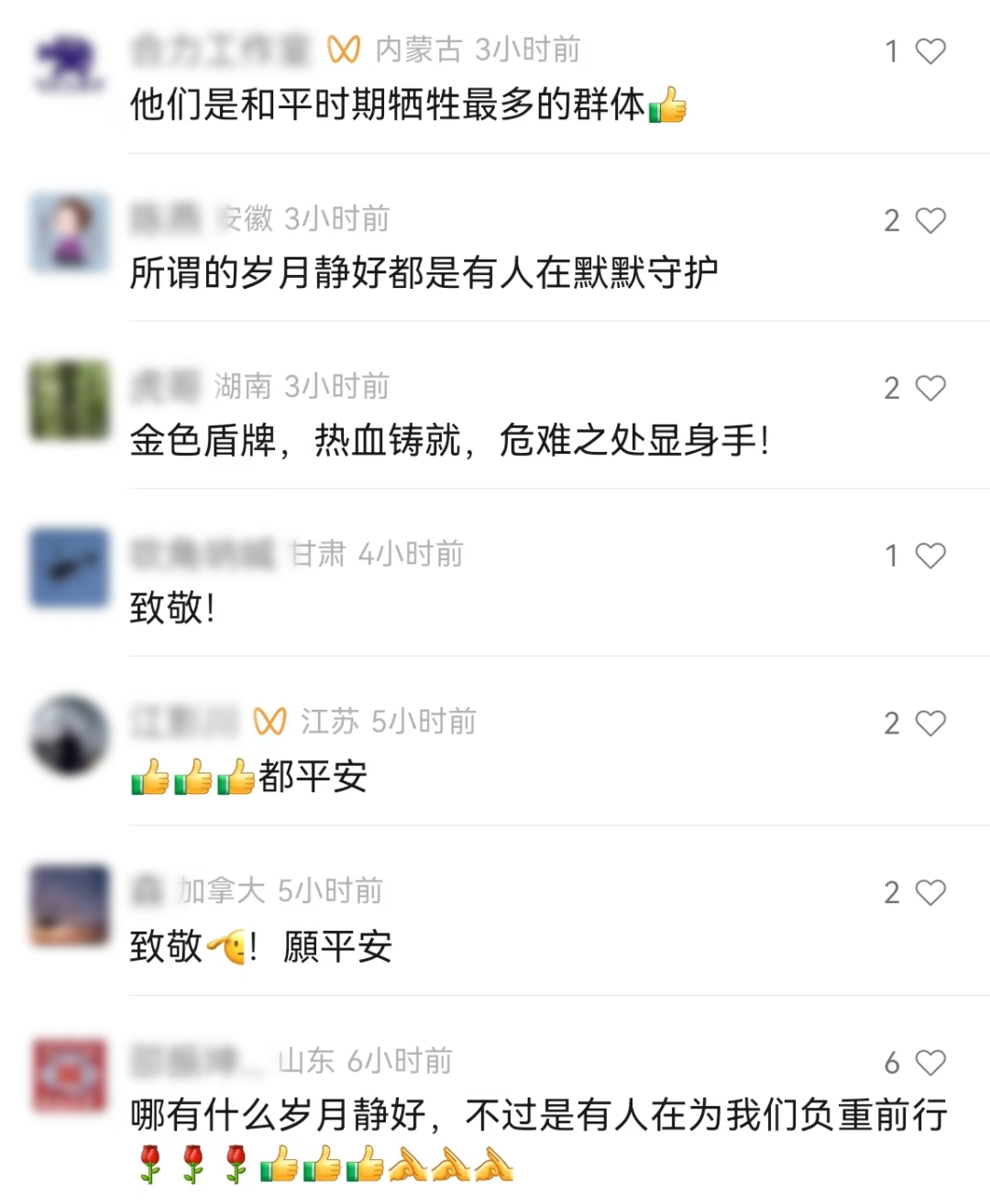Open the avatar of the 安徽 commenter

pos(70,233)
